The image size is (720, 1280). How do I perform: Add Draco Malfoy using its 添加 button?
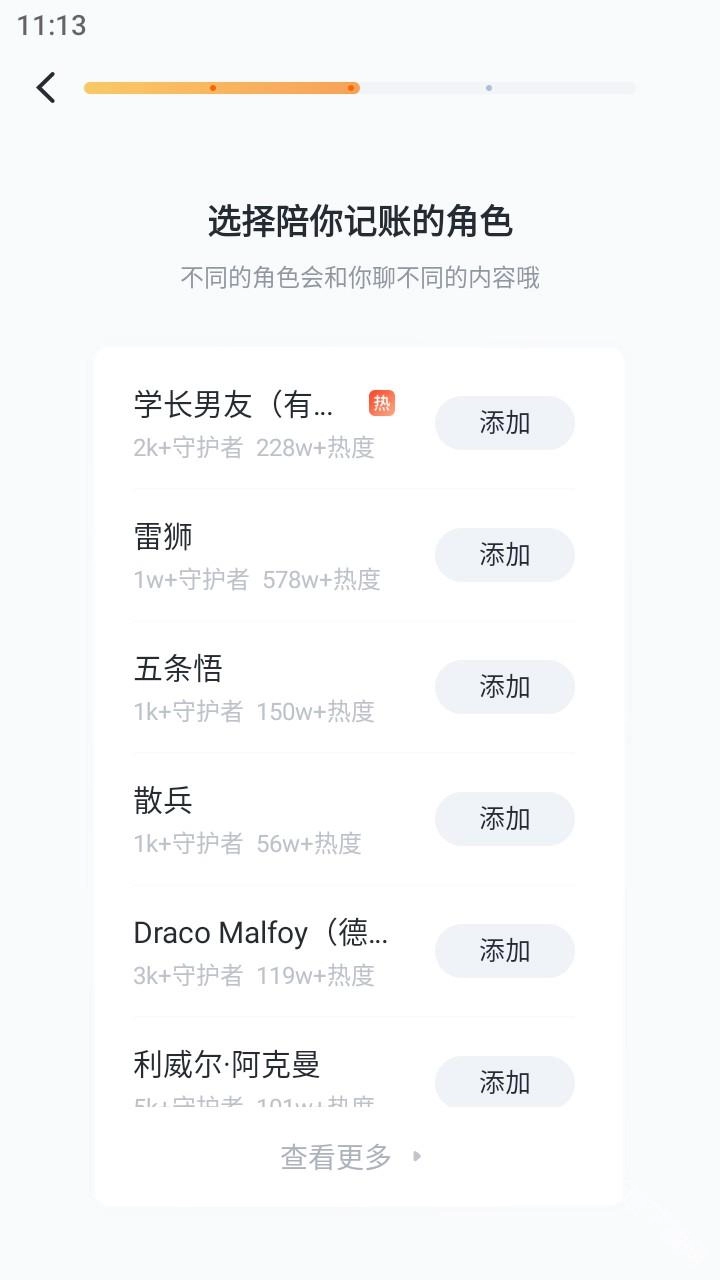pos(504,951)
